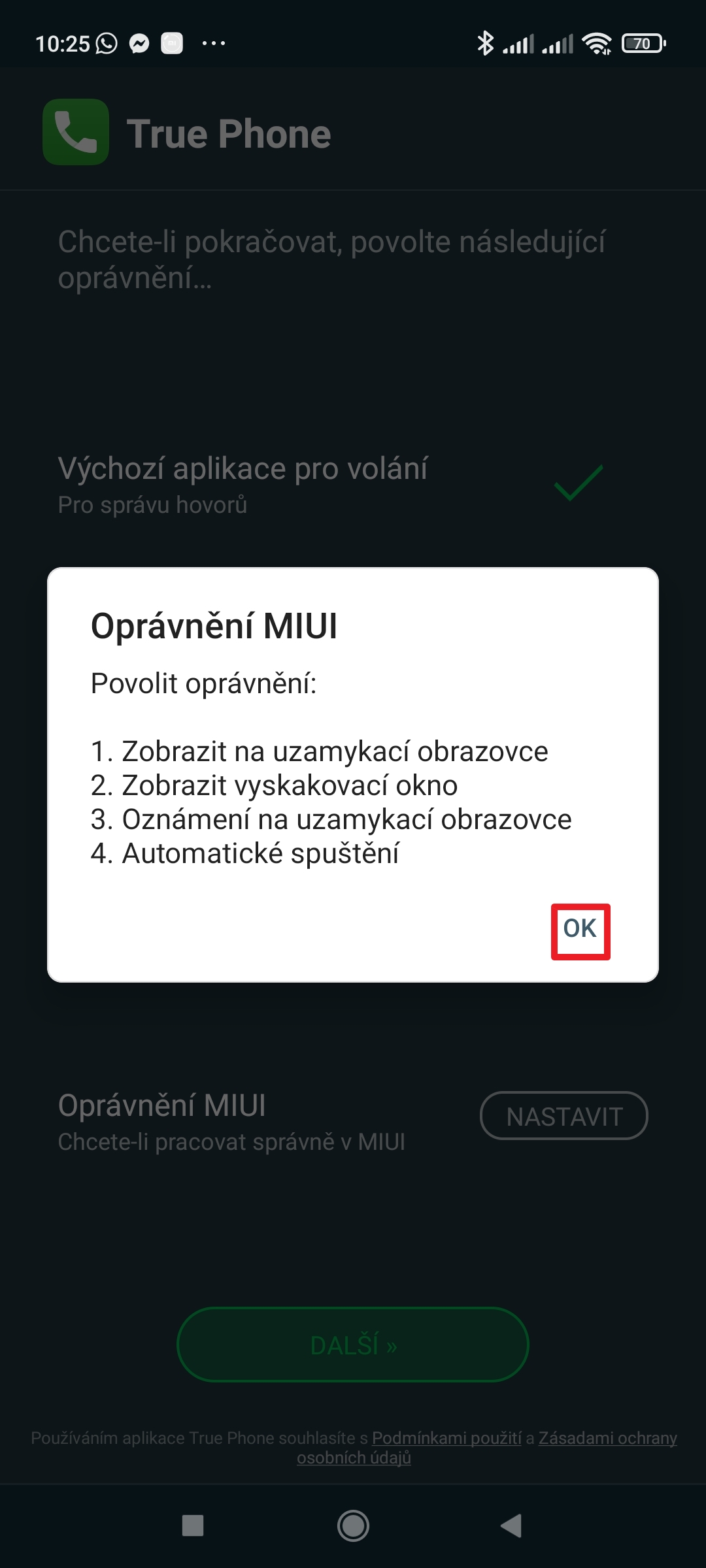Continue with the DALŠÍ button
The width and height of the screenshot is (706, 1568).
coord(353,1345)
